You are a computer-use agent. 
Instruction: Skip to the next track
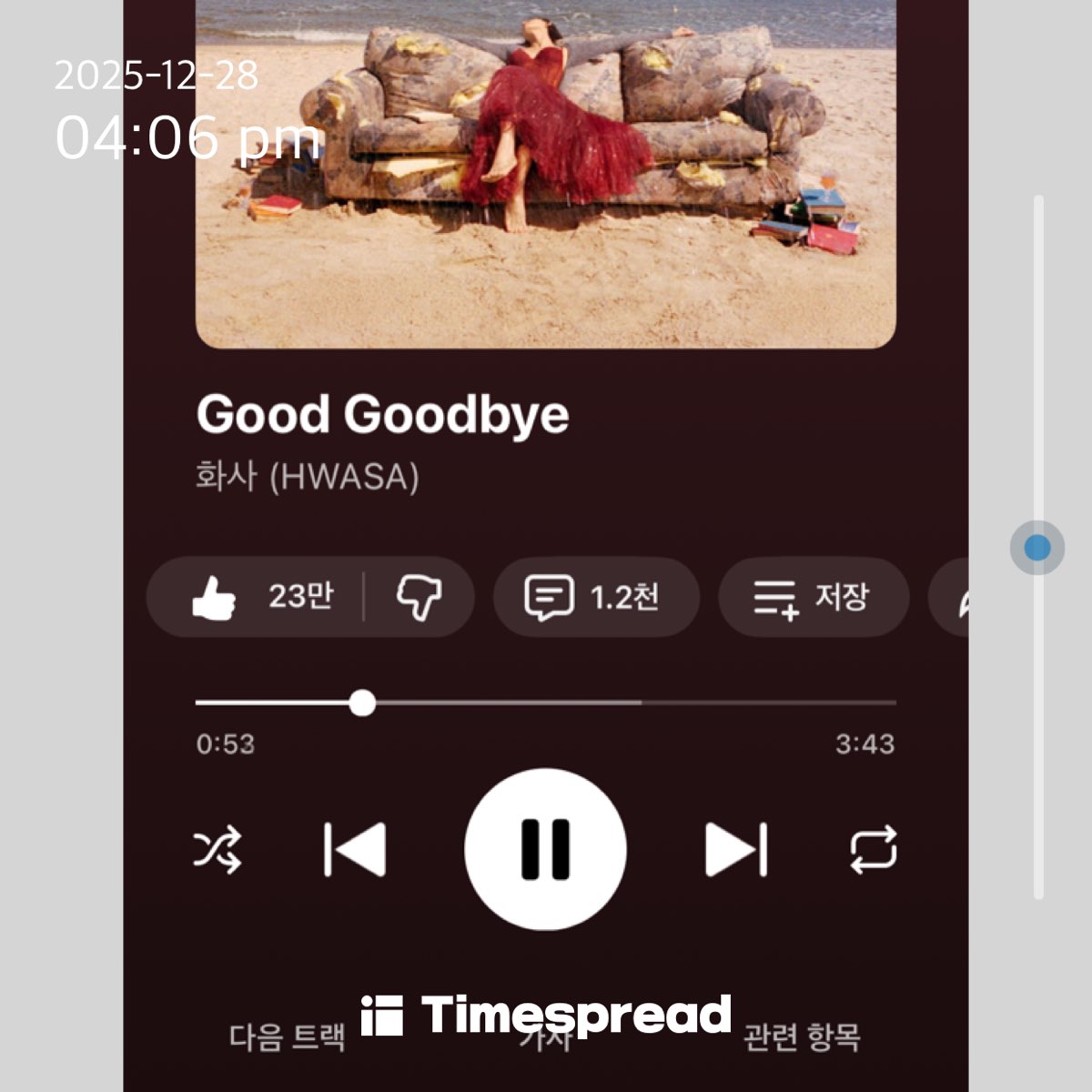pos(735,849)
